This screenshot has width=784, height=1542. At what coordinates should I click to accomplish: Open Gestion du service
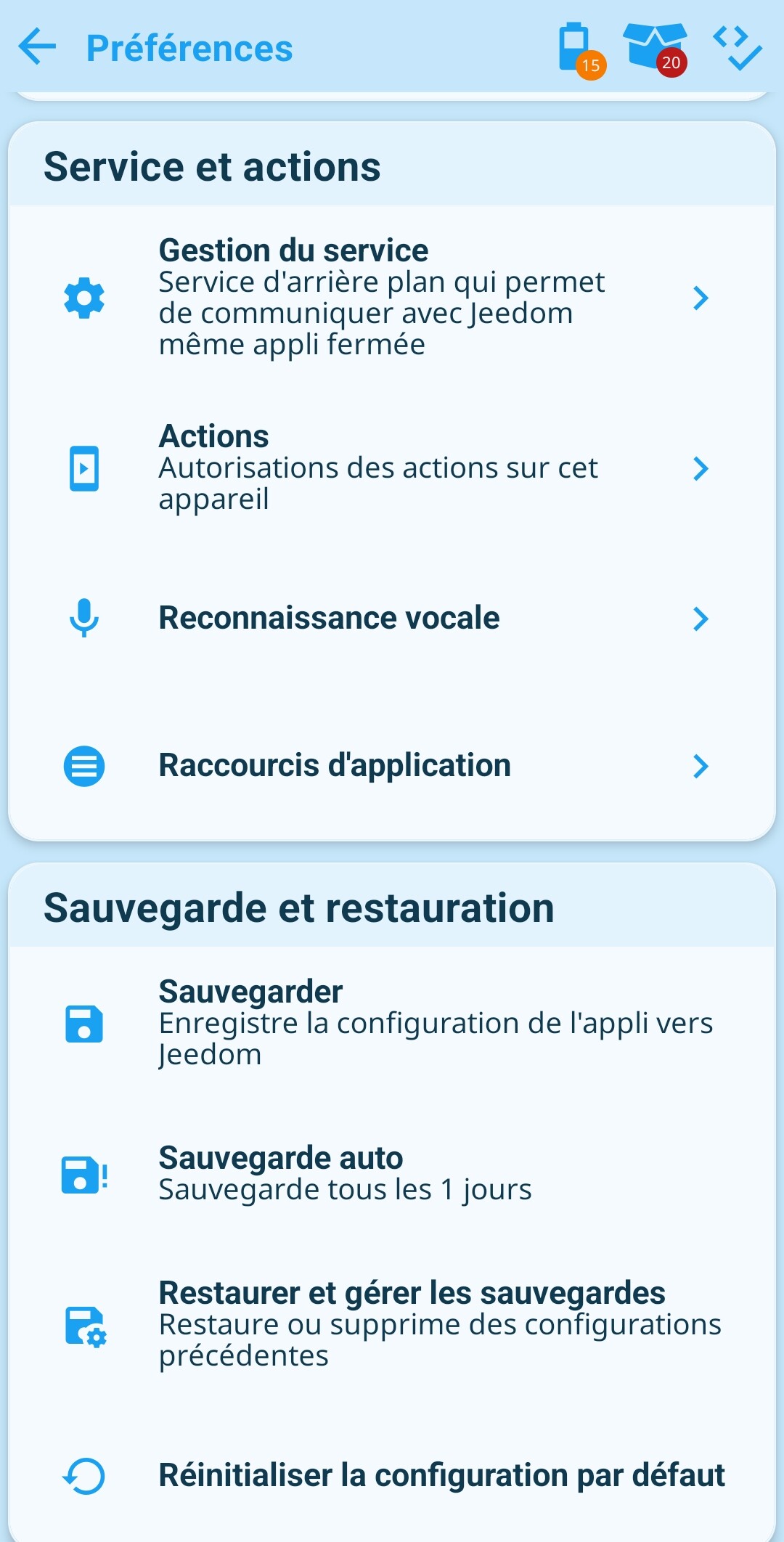[392, 298]
